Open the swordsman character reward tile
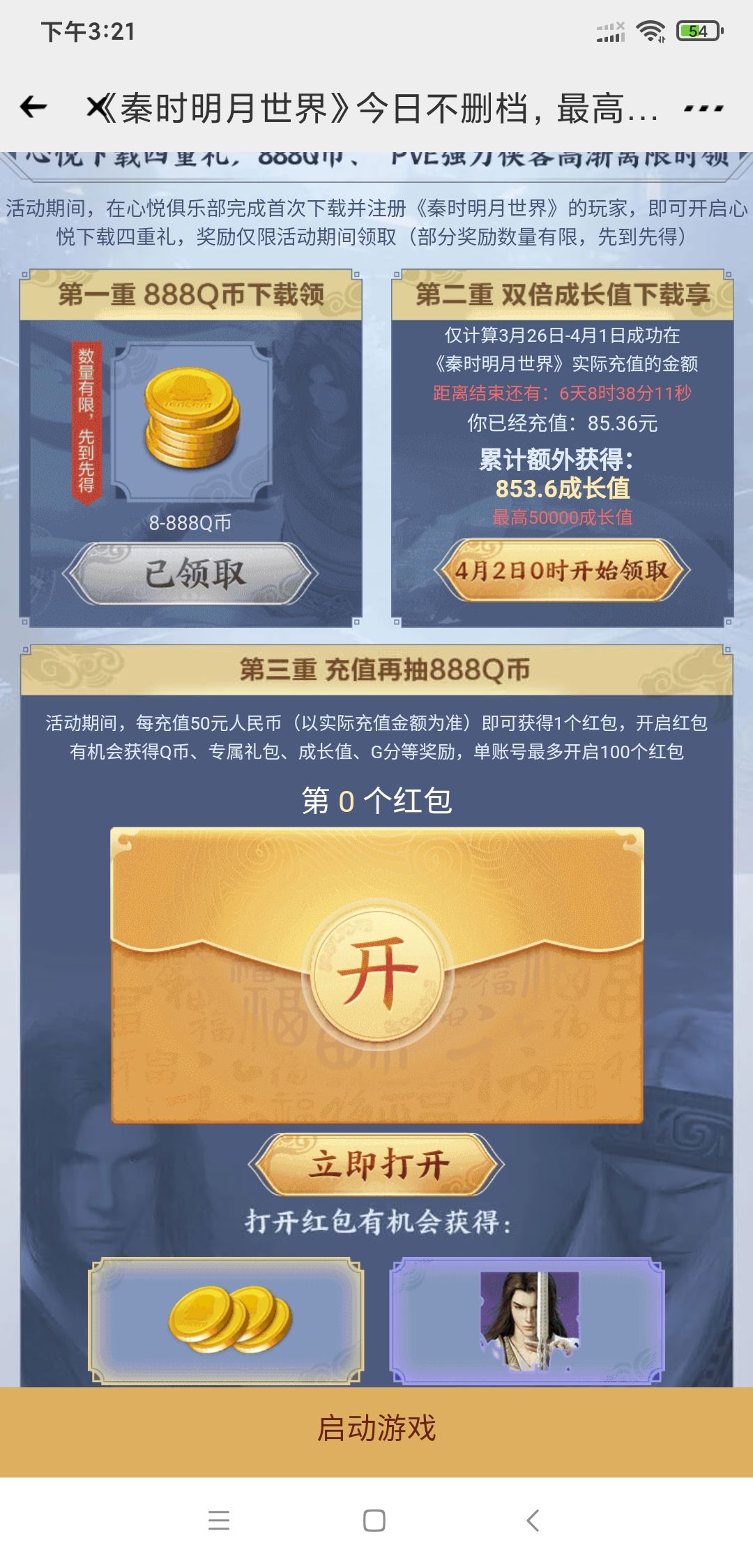The image size is (753, 1568). click(527, 1320)
